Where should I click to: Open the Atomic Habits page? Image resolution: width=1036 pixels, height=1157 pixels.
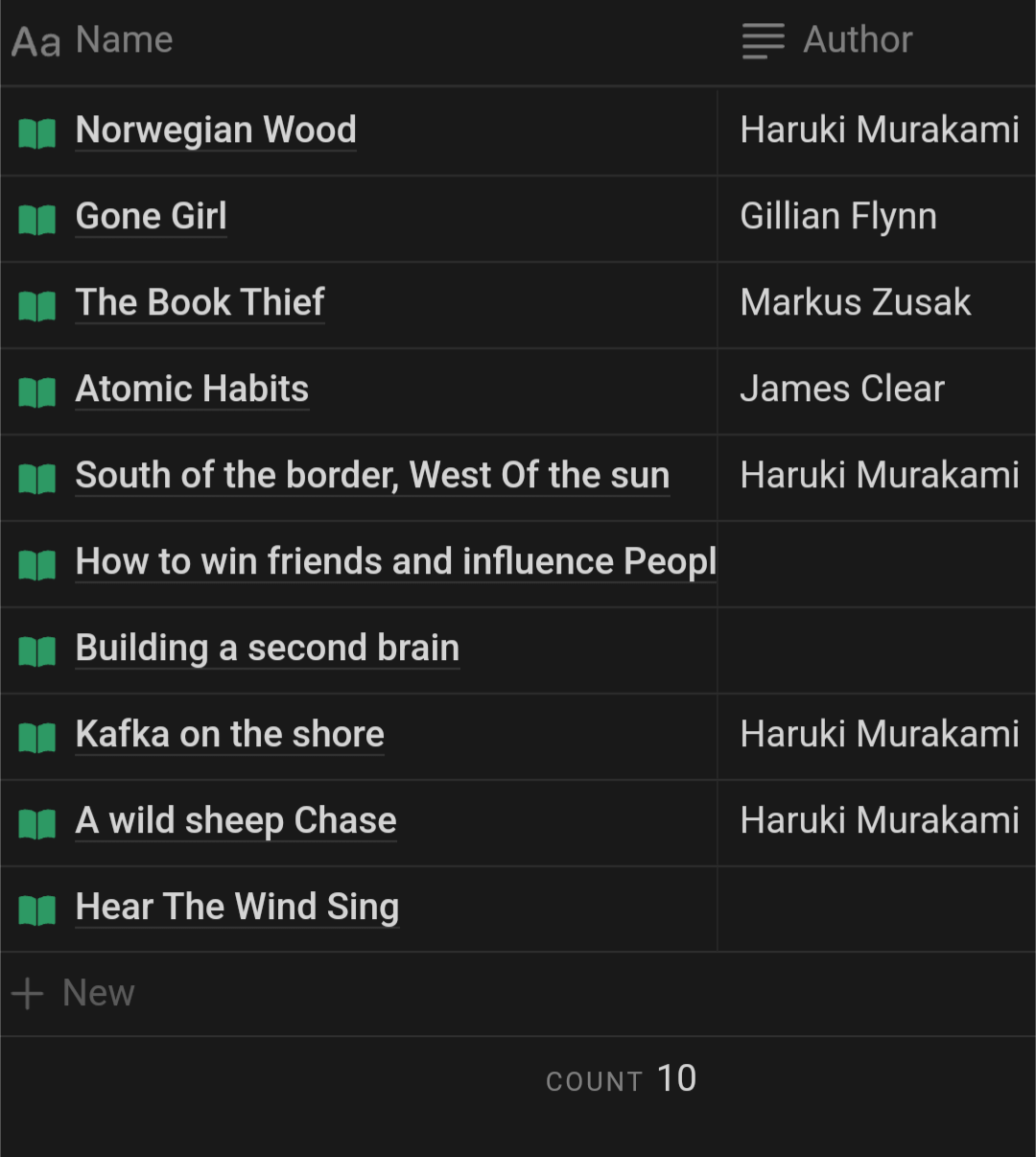coord(192,390)
